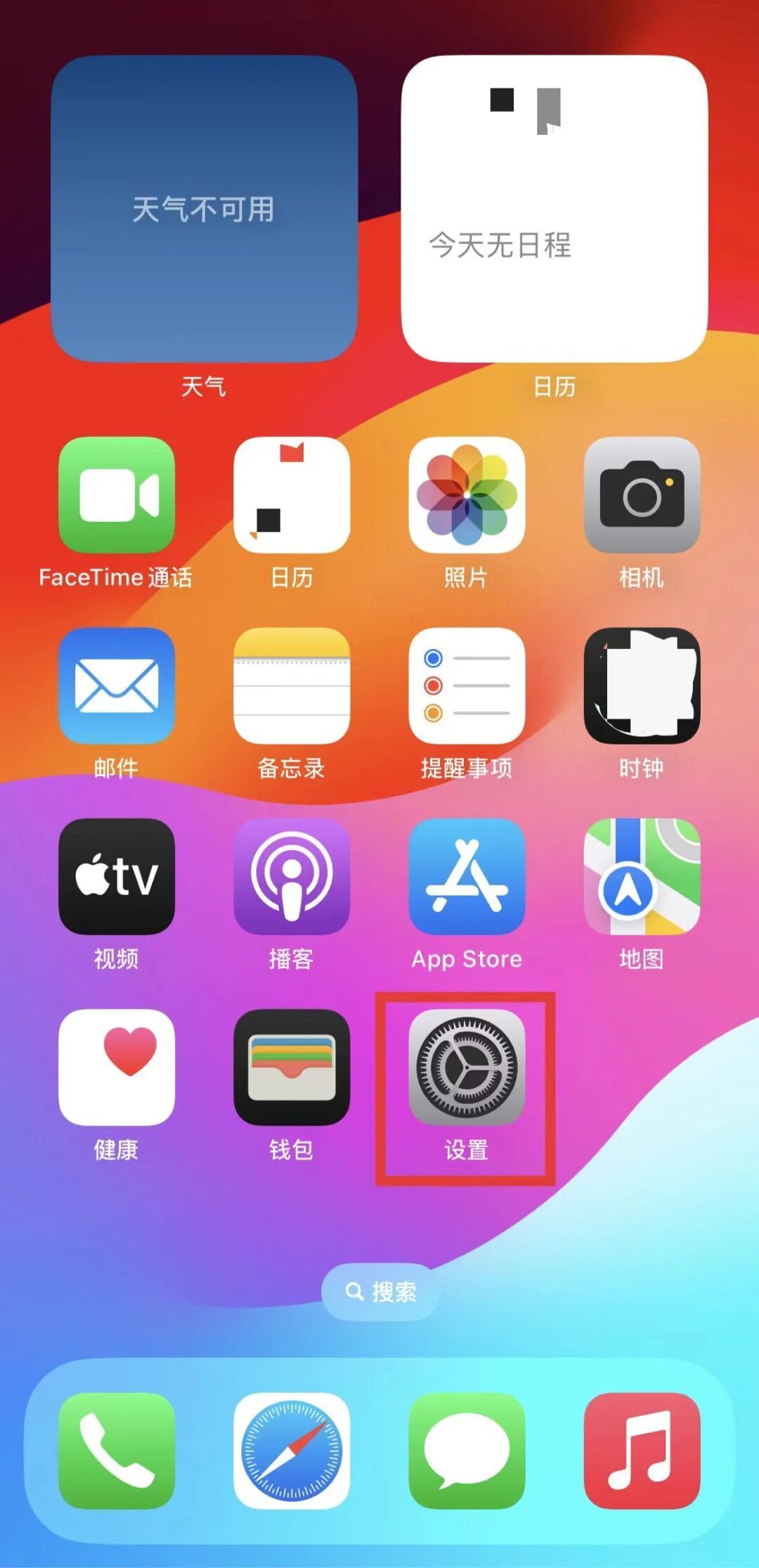Open the Wallet (钱包) app

click(292, 1067)
